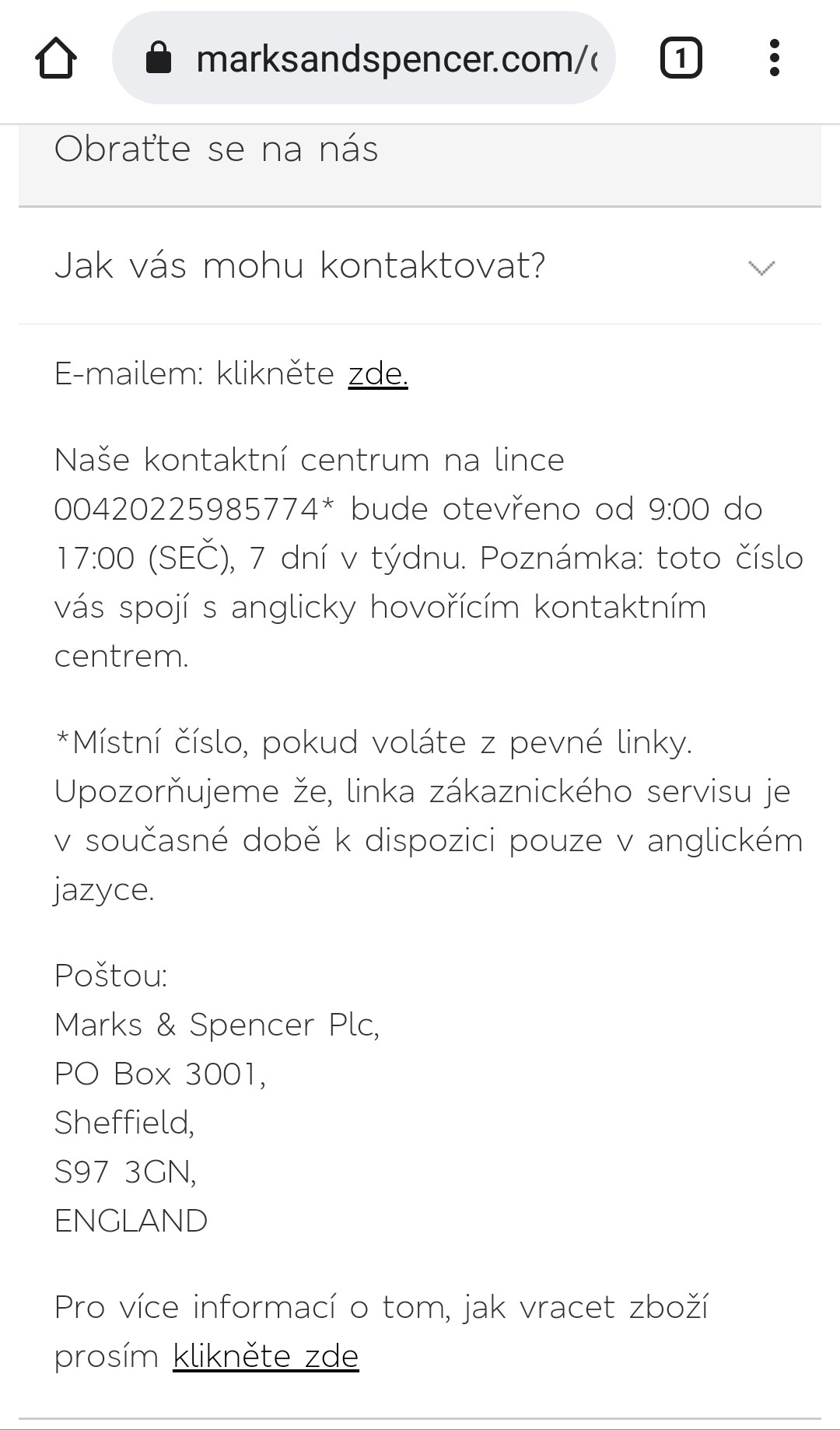
Task: Open the tab switcher
Action: (x=681, y=58)
